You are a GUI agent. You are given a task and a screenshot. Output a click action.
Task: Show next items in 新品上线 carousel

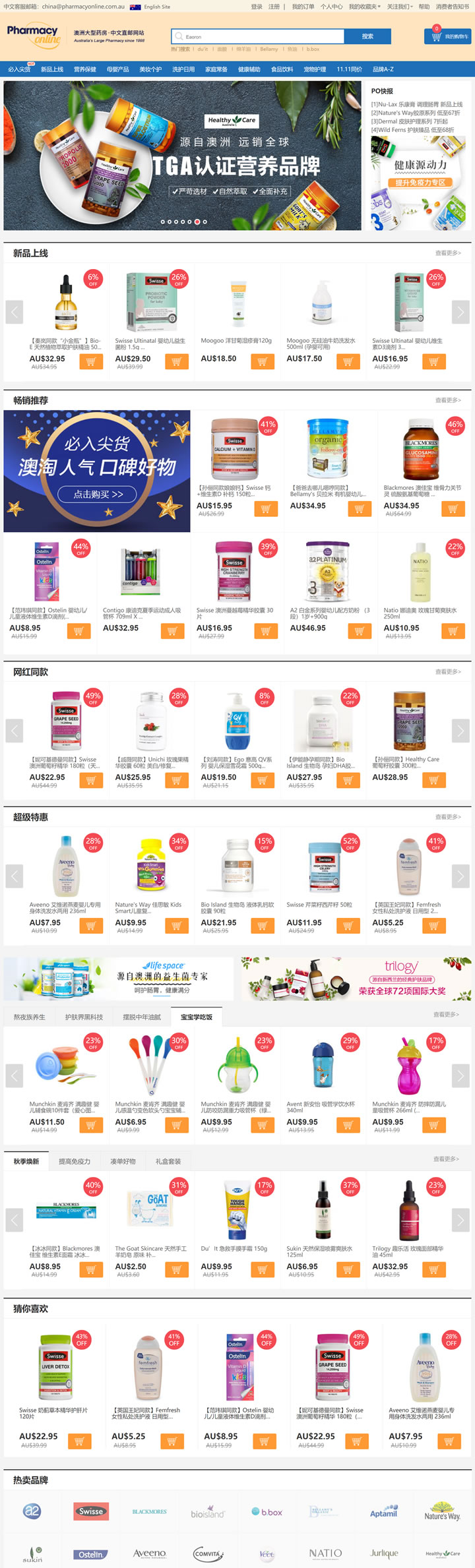point(460,312)
